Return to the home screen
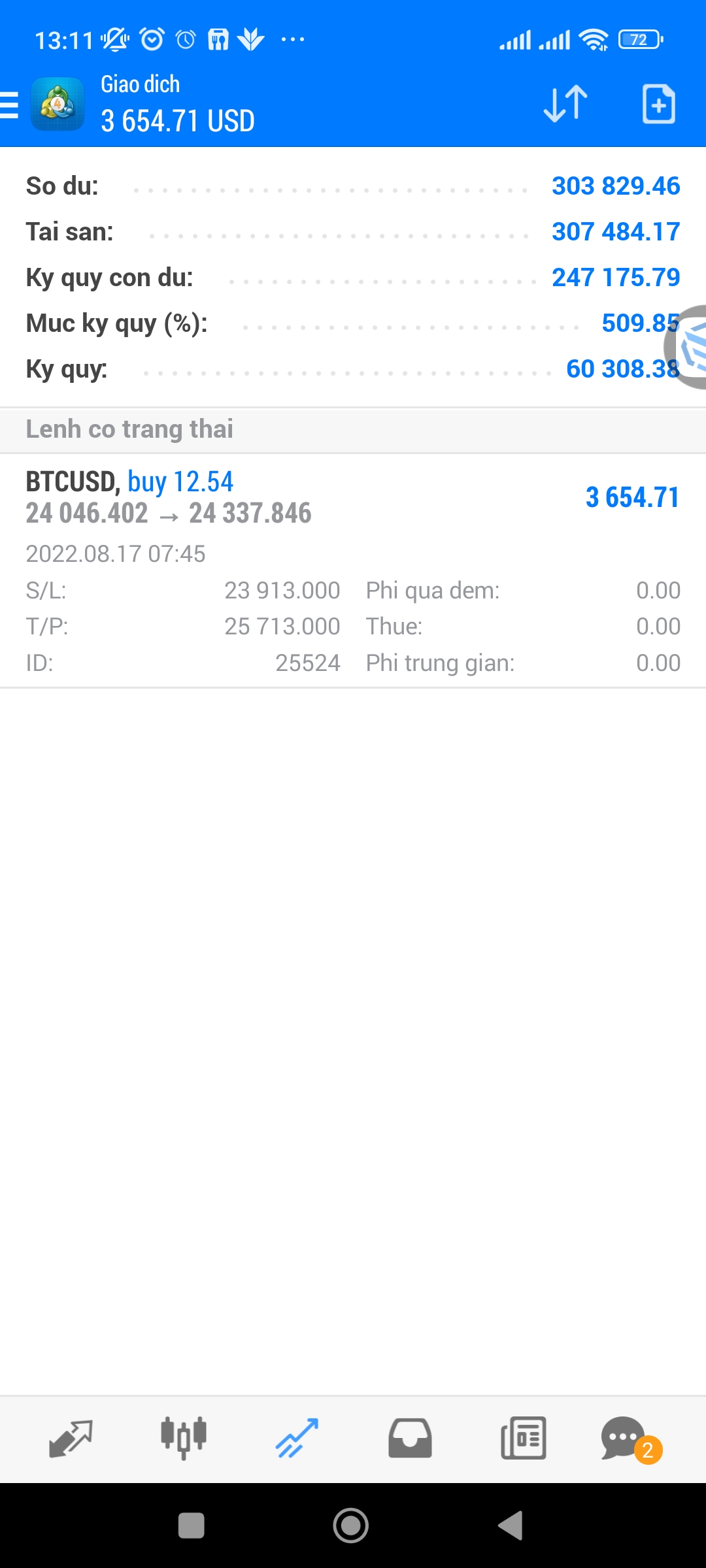The height and width of the screenshot is (1568, 706). (351, 1526)
